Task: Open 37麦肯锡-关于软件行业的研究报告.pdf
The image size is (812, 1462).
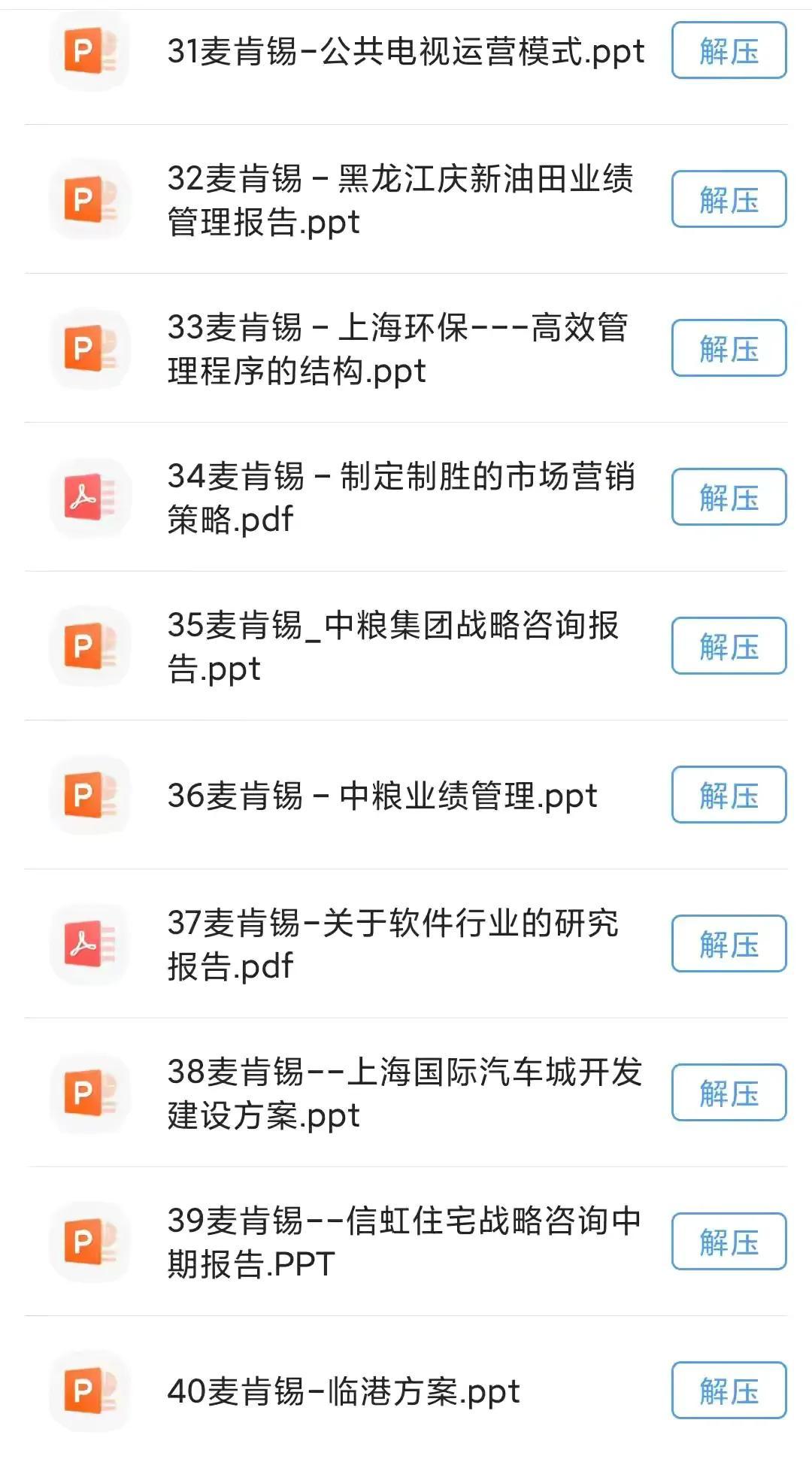Action: 392,944
